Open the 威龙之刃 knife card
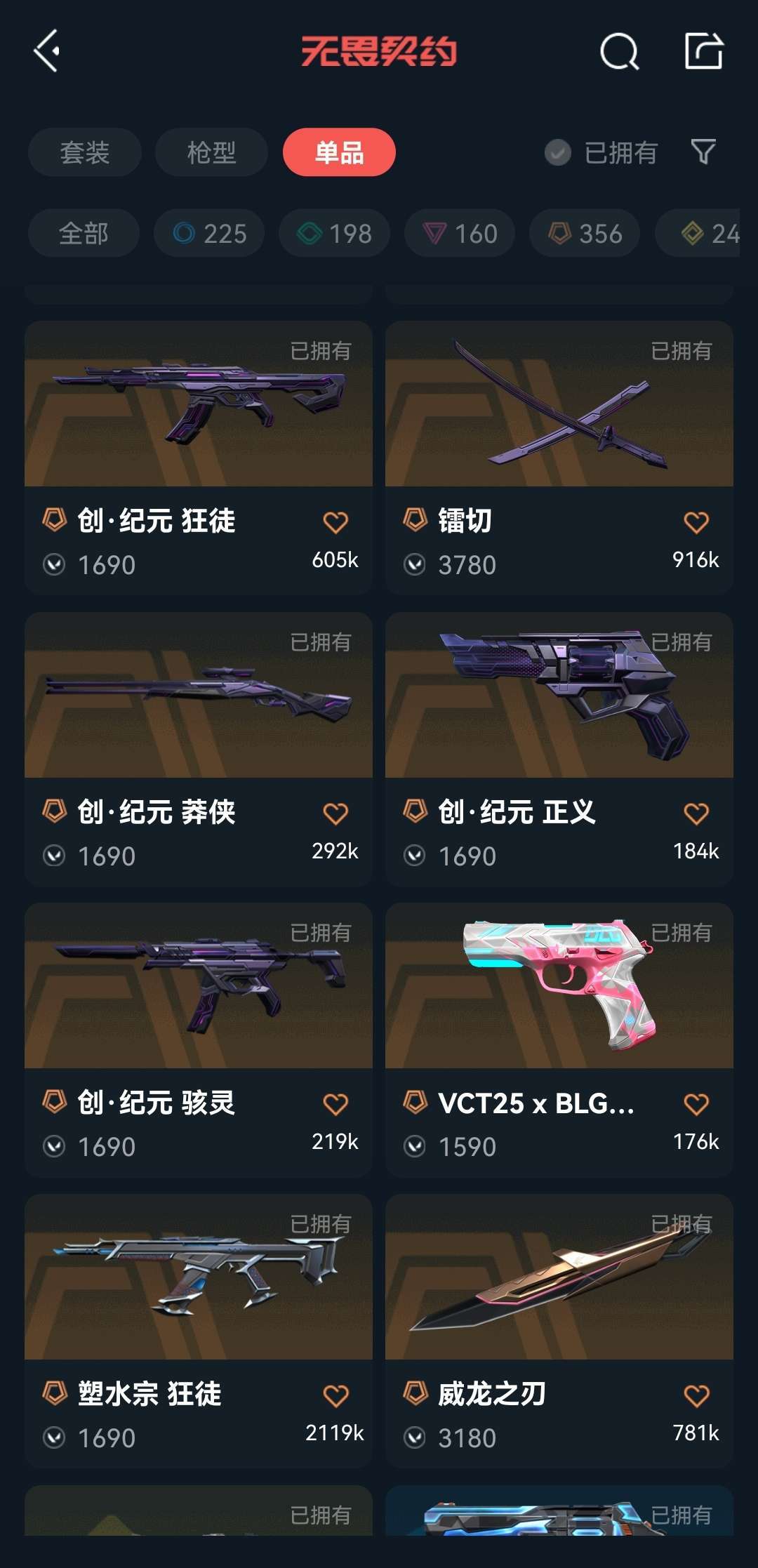 559,1331
